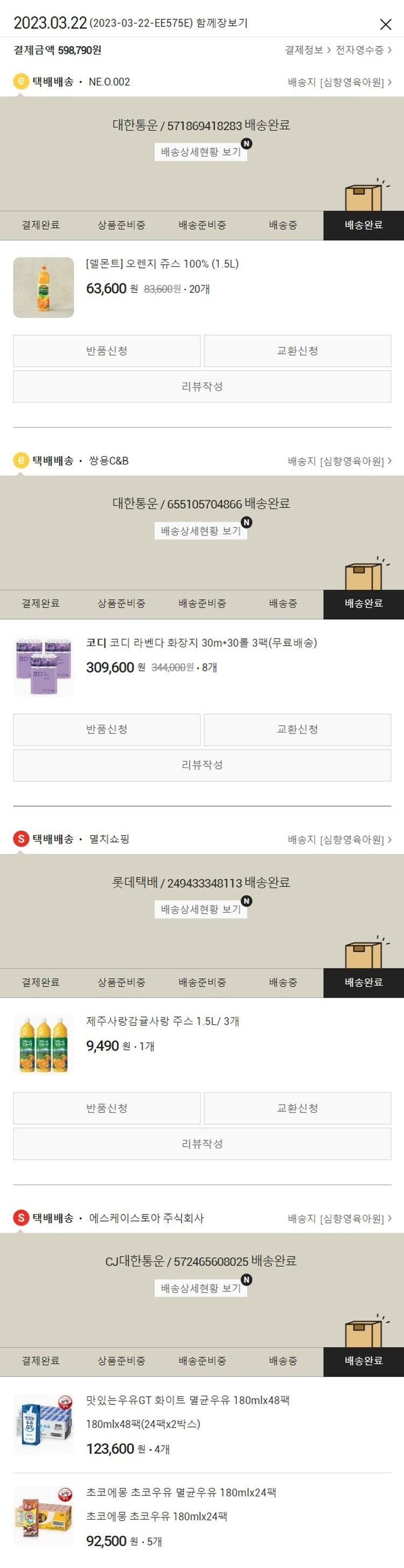Request a return for 코디 라벤다 화장지
404x1568 pixels.
[107, 729]
